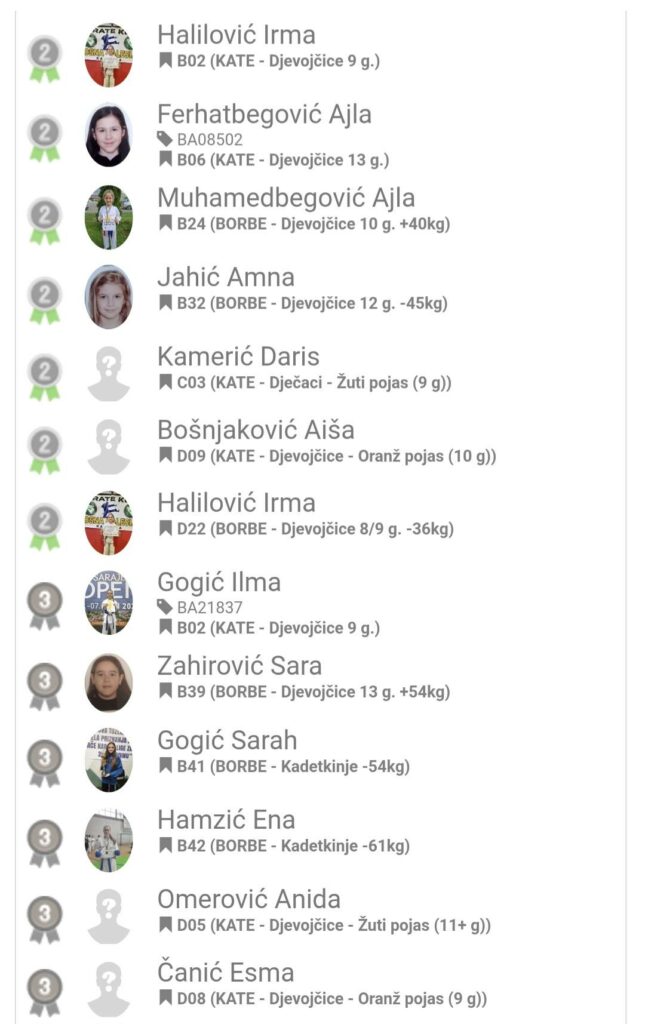Open Zahirović Sara's entry

point(239,666)
